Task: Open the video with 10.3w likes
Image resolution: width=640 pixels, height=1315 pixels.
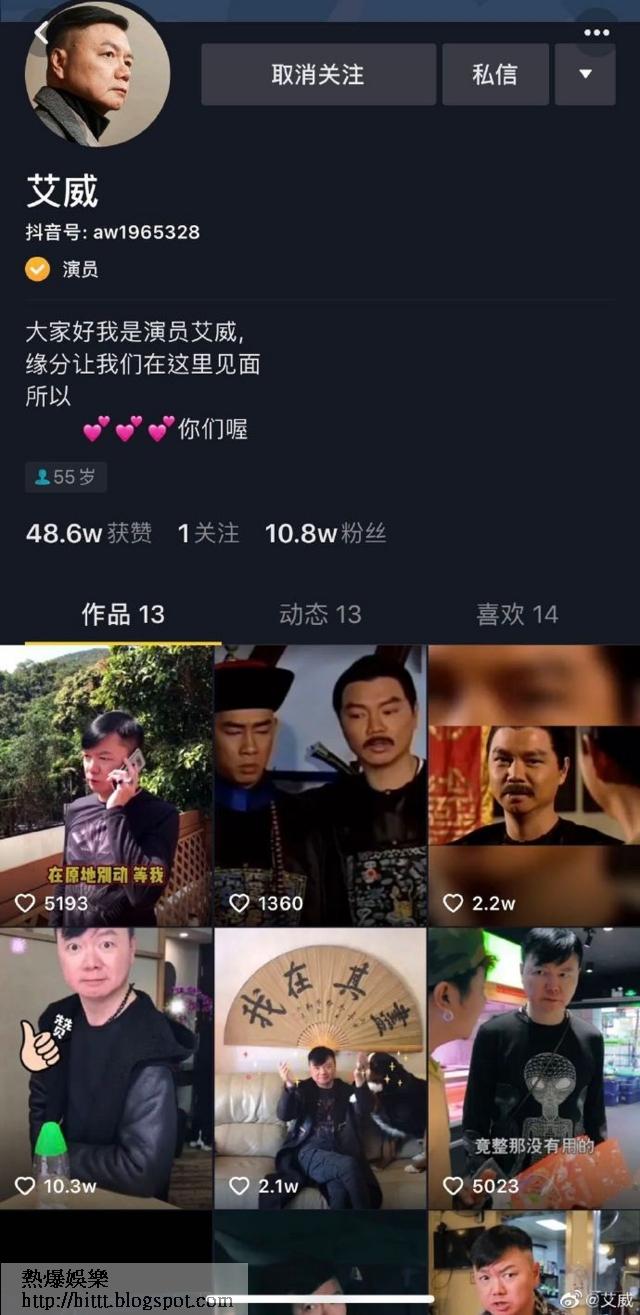Action: (x=106, y=1068)
